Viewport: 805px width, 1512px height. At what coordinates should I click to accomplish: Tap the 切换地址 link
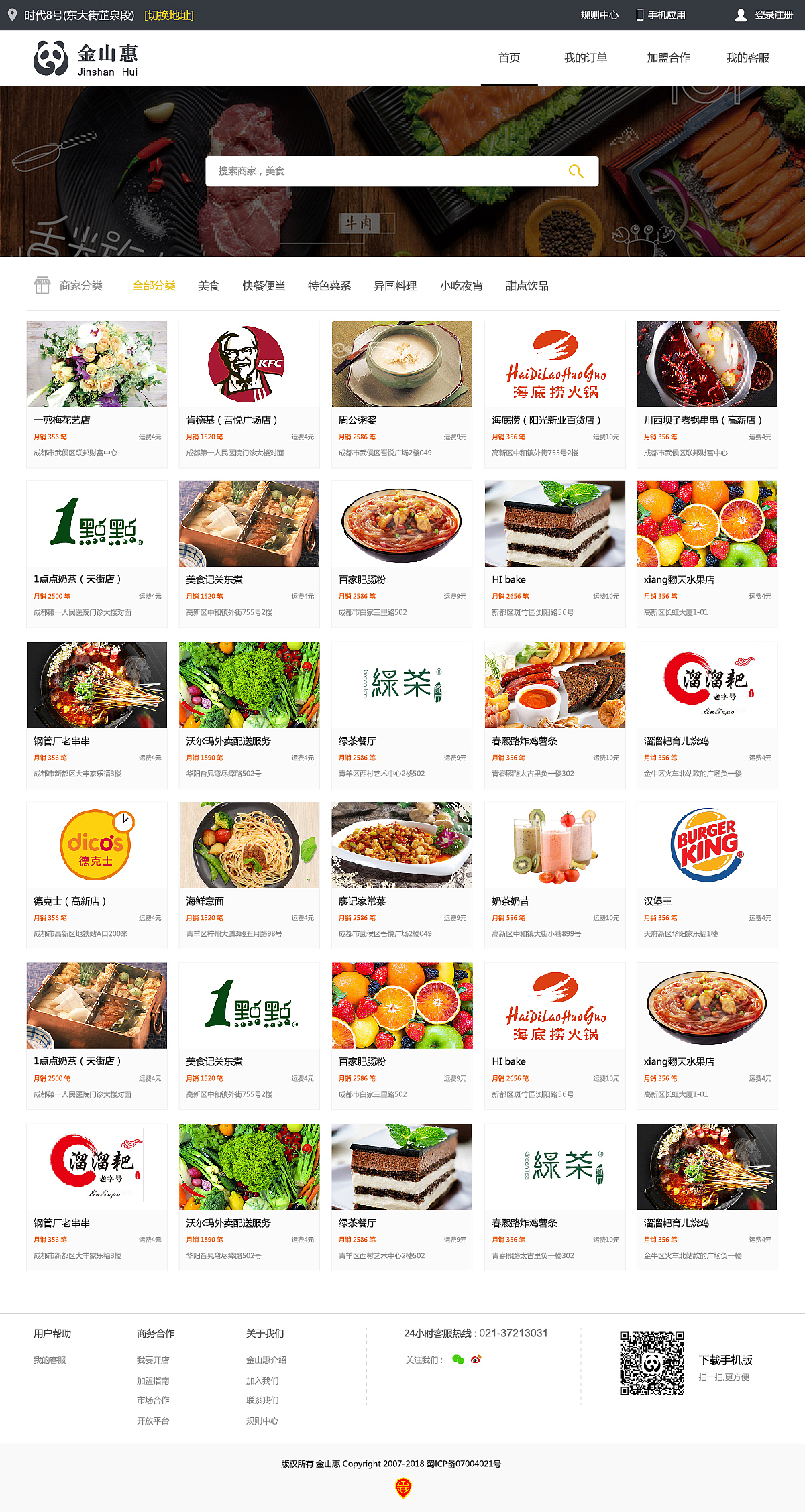pyautogui.click(x=168, y=15)
